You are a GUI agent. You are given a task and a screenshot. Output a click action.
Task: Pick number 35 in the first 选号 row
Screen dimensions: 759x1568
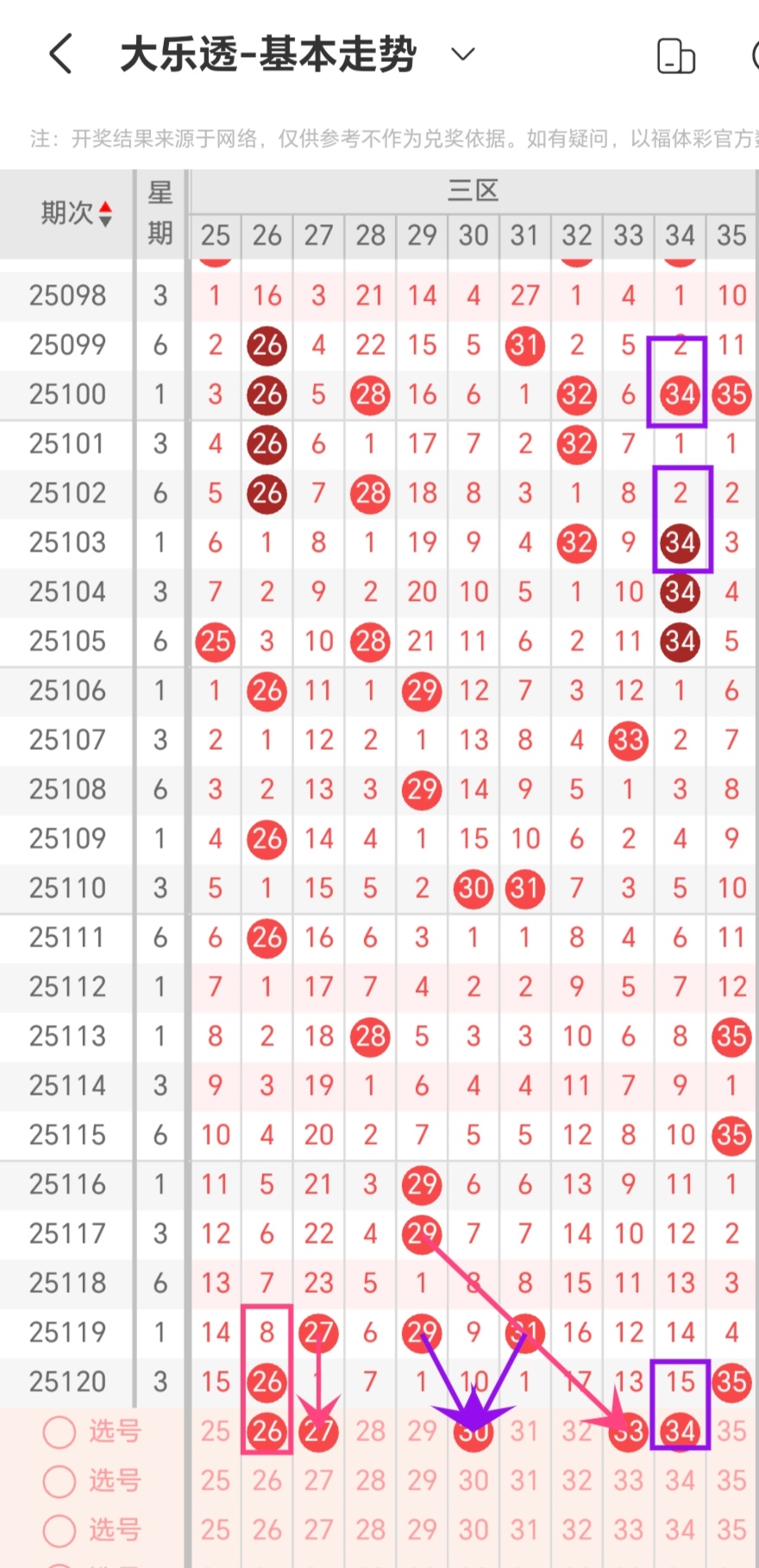click(731, 1432)
